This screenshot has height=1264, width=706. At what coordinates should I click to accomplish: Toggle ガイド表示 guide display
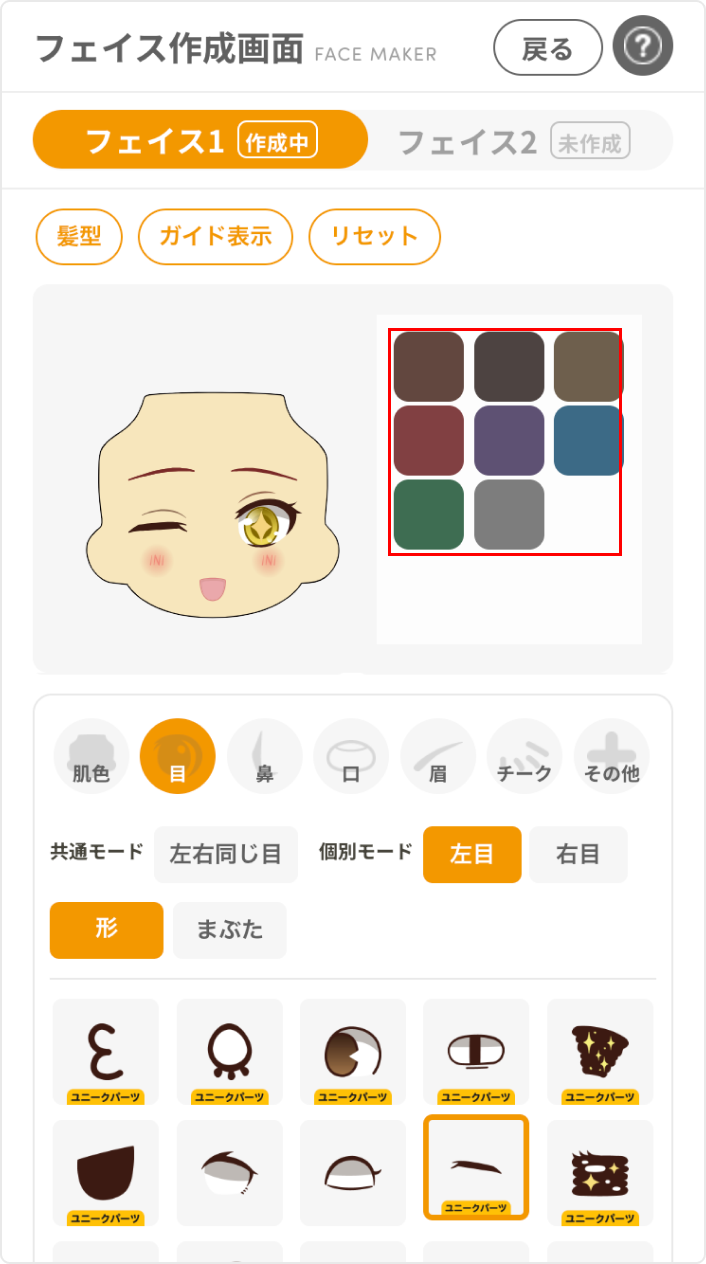(x=215, y=237)
